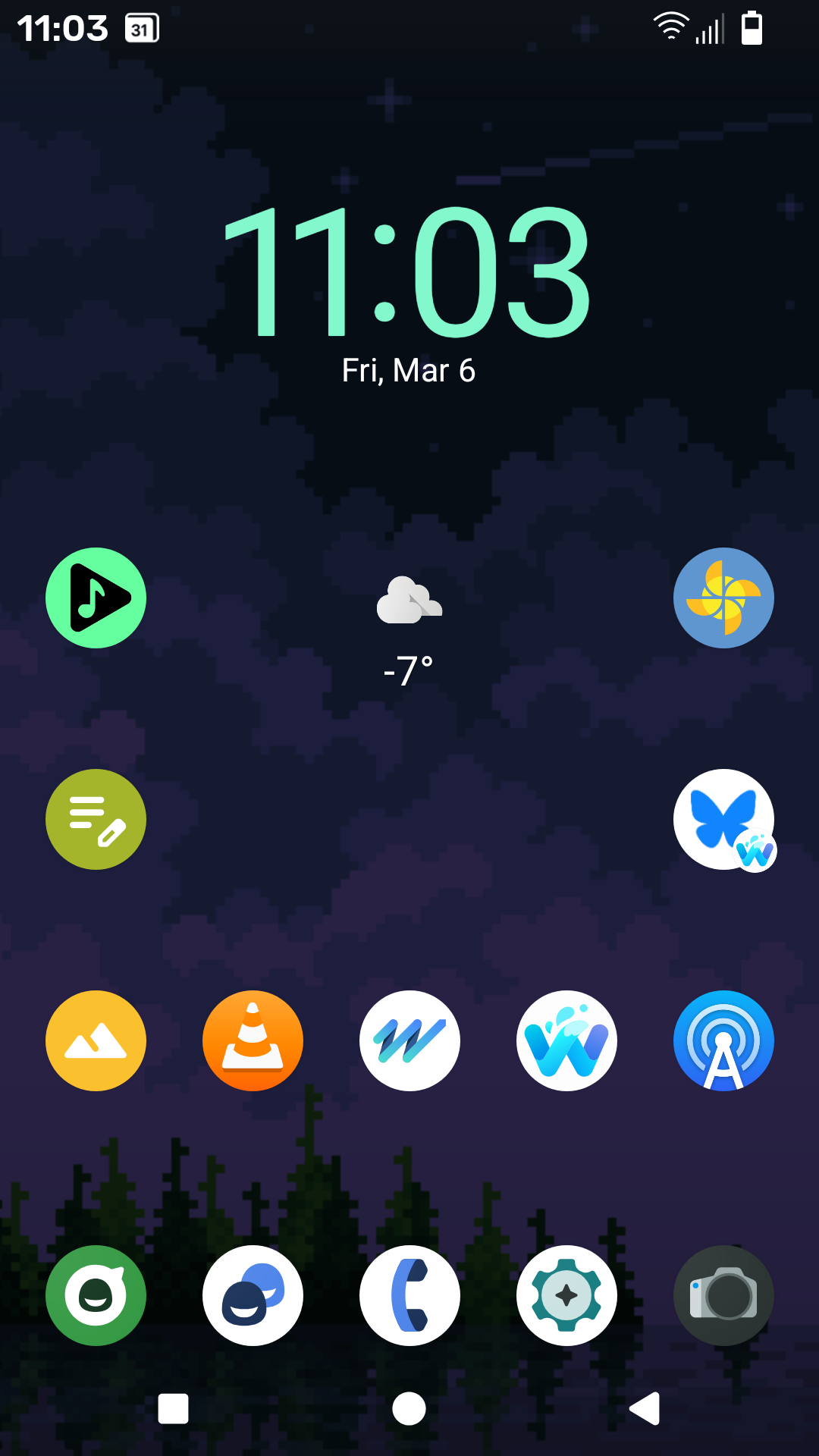Launch the camera app
The width and height of the screenshot is (819, 1456).
tap(723, 1295)
